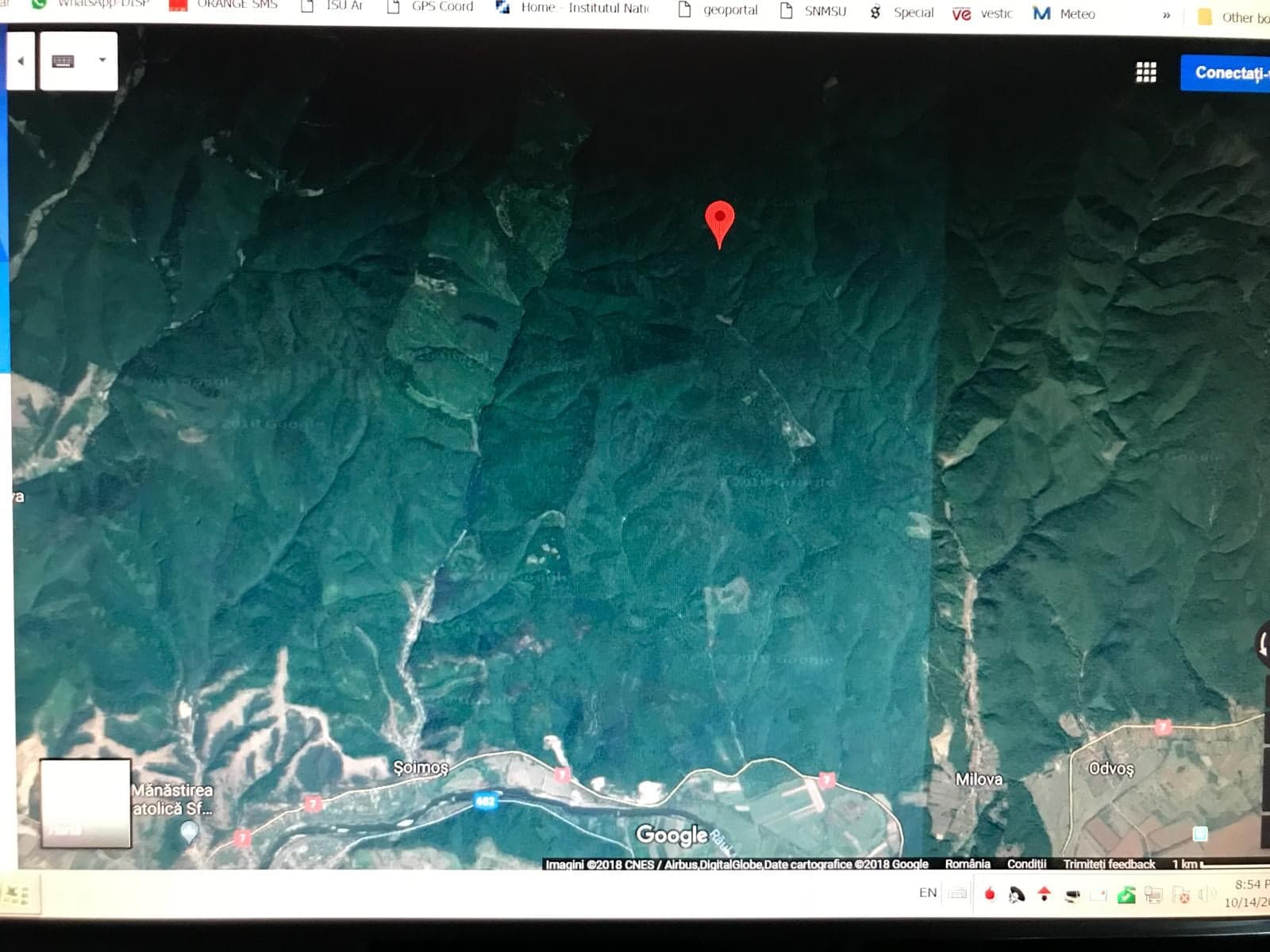The width and height of the screenshot is (1270, 952).
Task: Open the geoportal bookmark
Action: tap(718, 10)
